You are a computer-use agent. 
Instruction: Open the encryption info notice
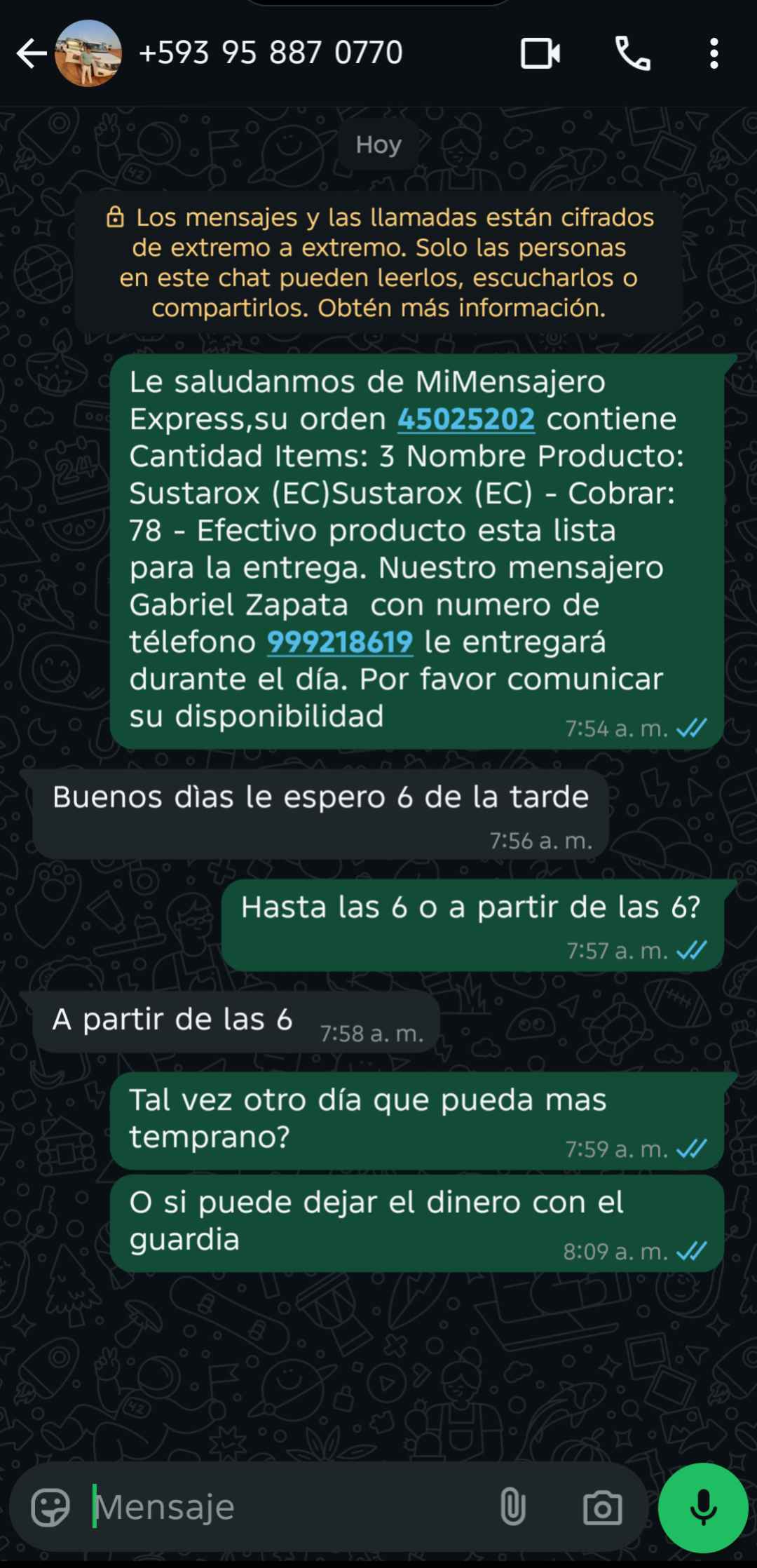point(378,262)
